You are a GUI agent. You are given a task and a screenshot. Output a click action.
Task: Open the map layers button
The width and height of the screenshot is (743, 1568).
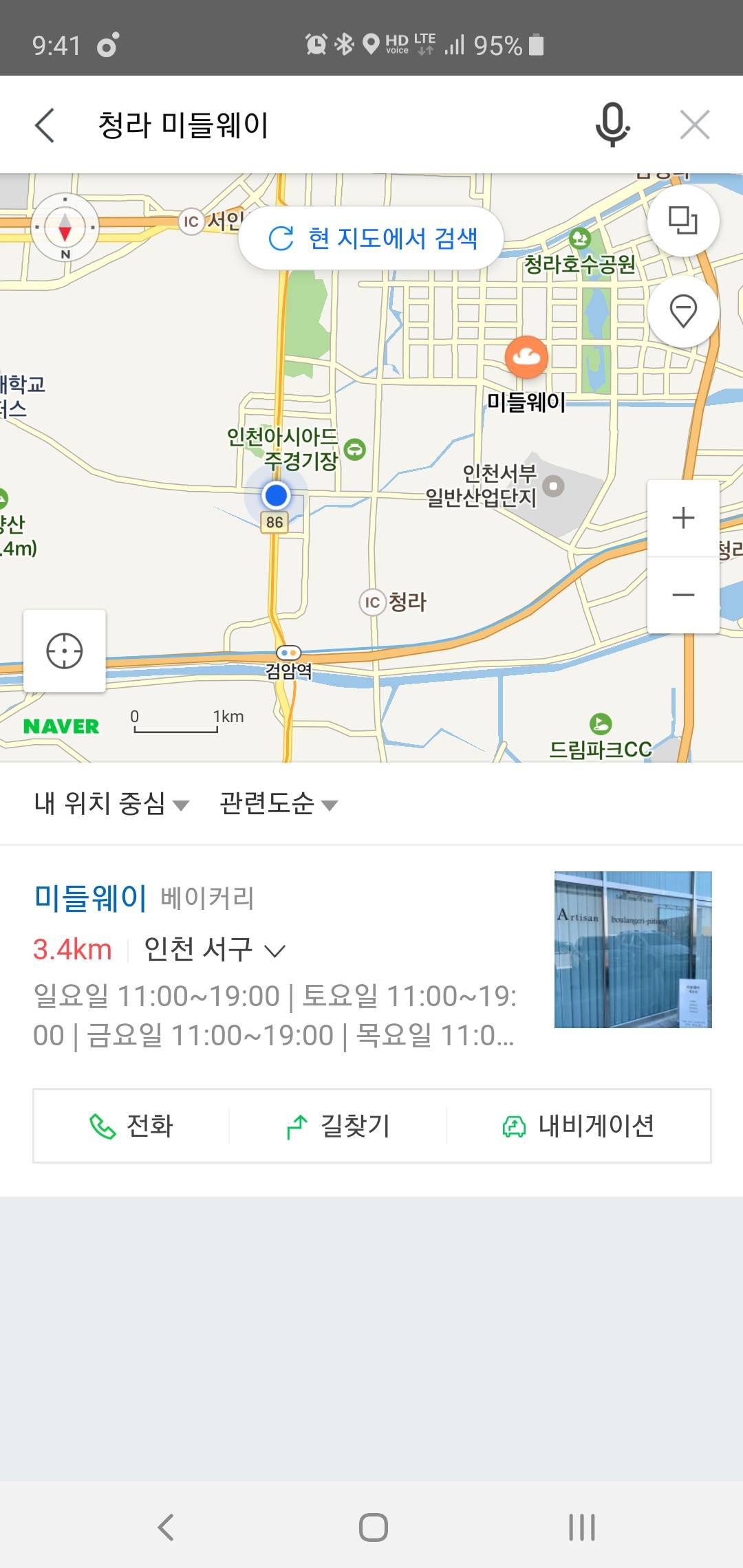click(x=682, y=221)
